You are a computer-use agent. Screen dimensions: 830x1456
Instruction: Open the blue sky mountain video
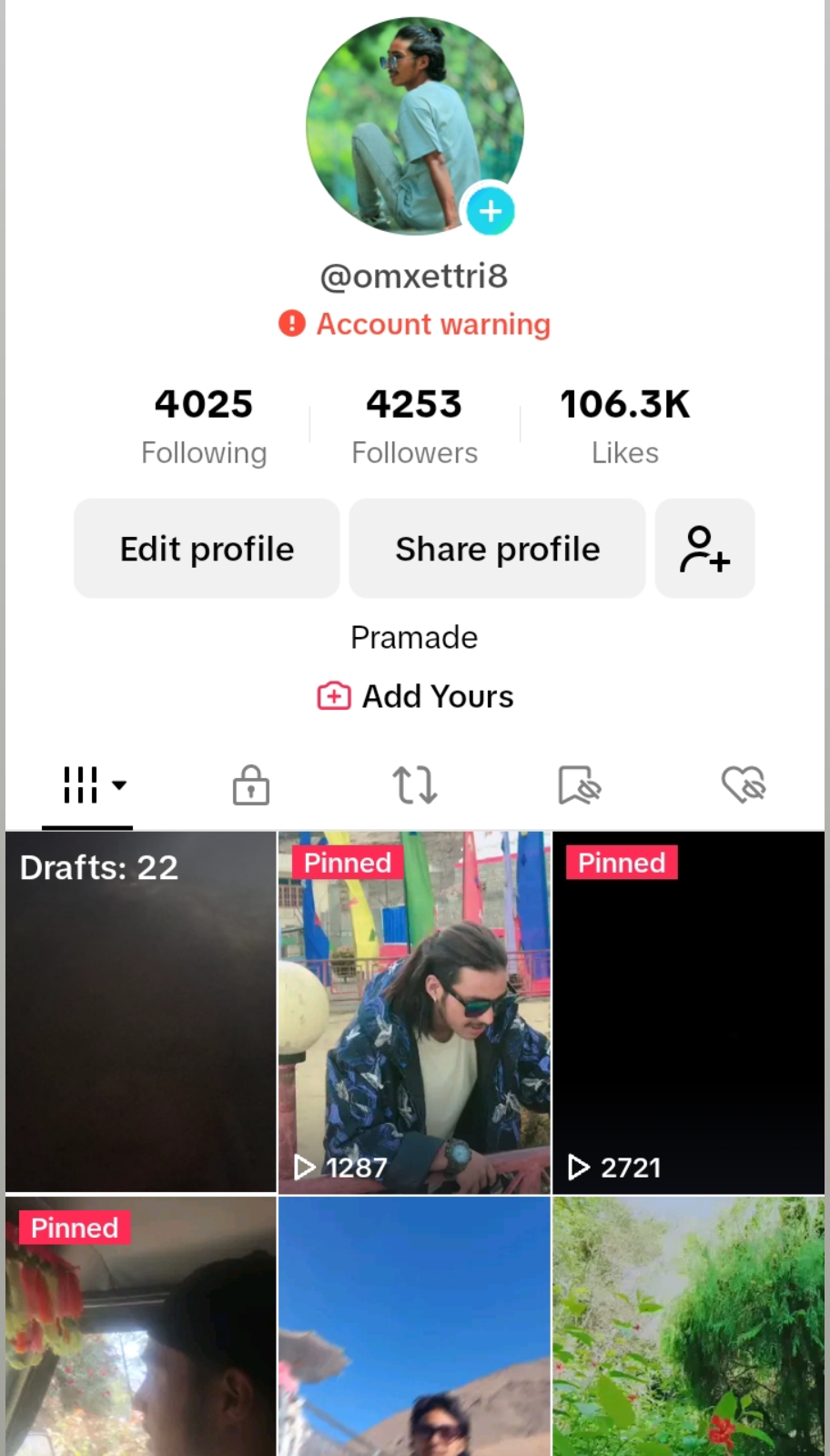pos(415,1327)
